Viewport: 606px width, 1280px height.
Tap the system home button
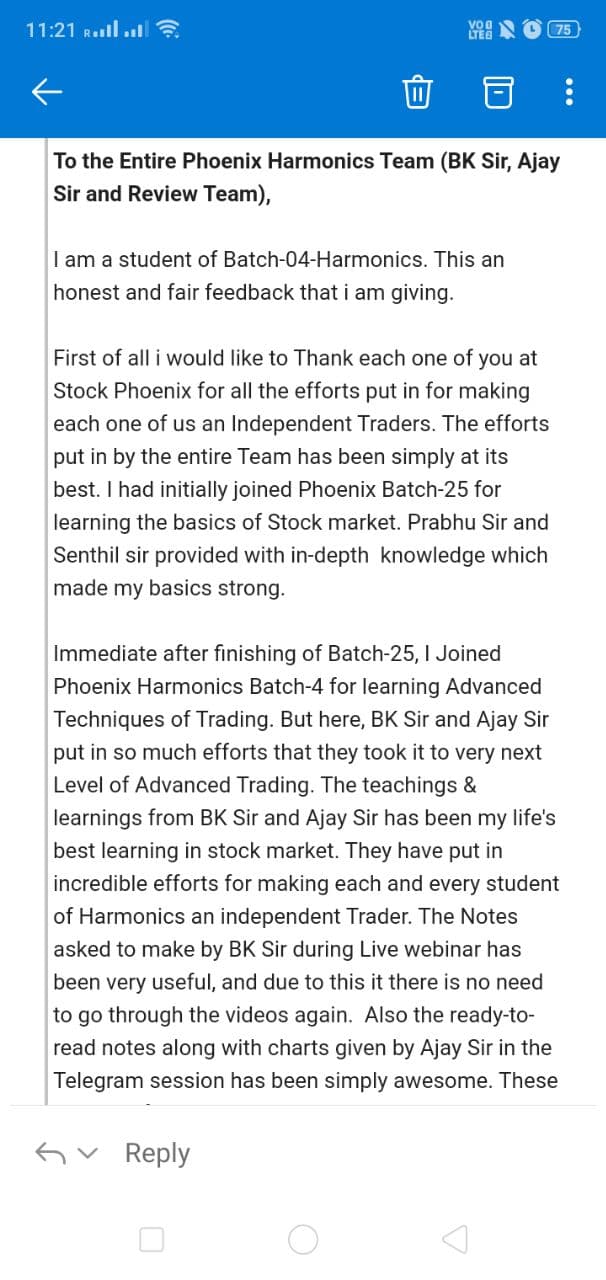(x=303, y=1240)
